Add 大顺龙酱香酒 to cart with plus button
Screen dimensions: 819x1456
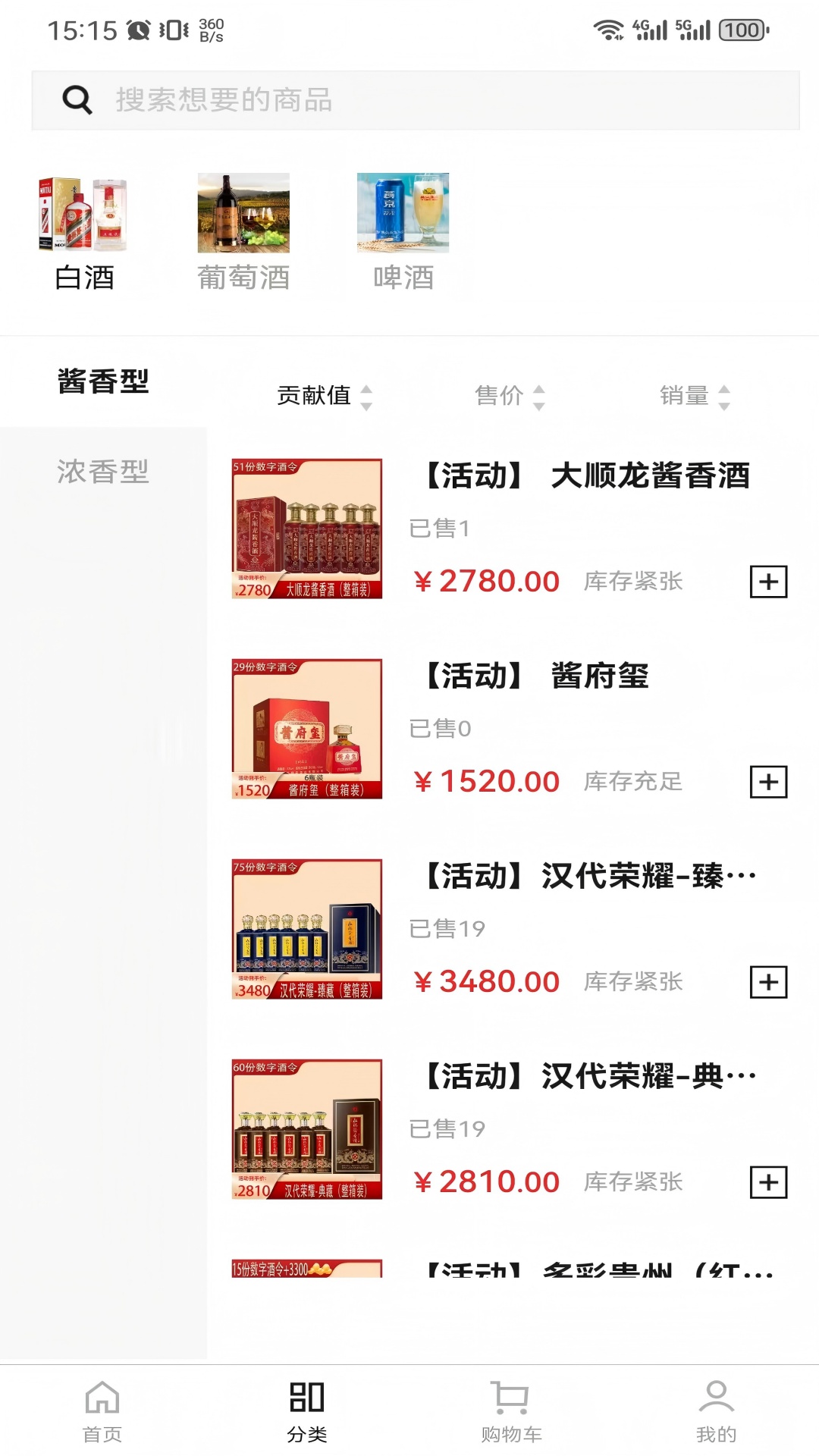[x=769, y=582]
